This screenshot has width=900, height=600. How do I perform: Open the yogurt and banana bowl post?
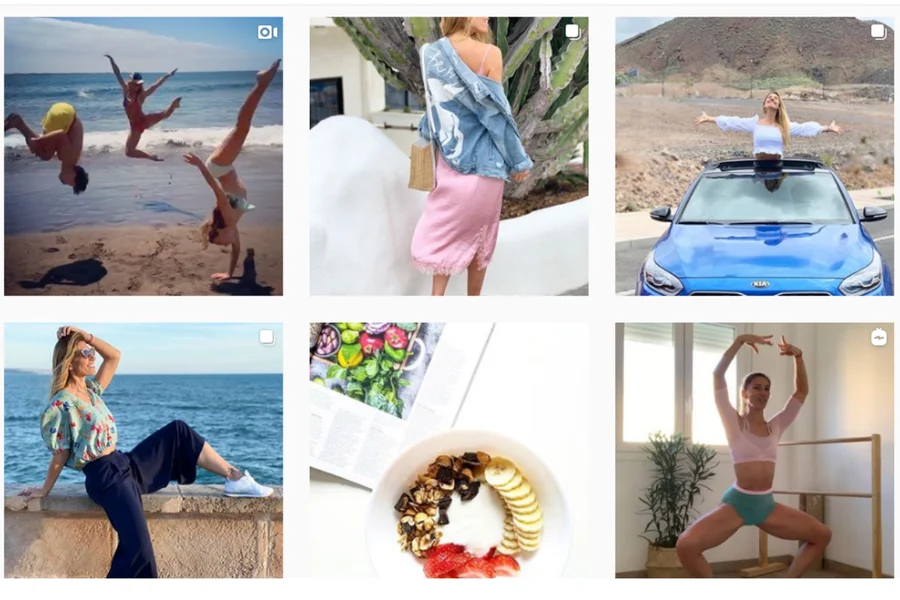tap(449, 450)
